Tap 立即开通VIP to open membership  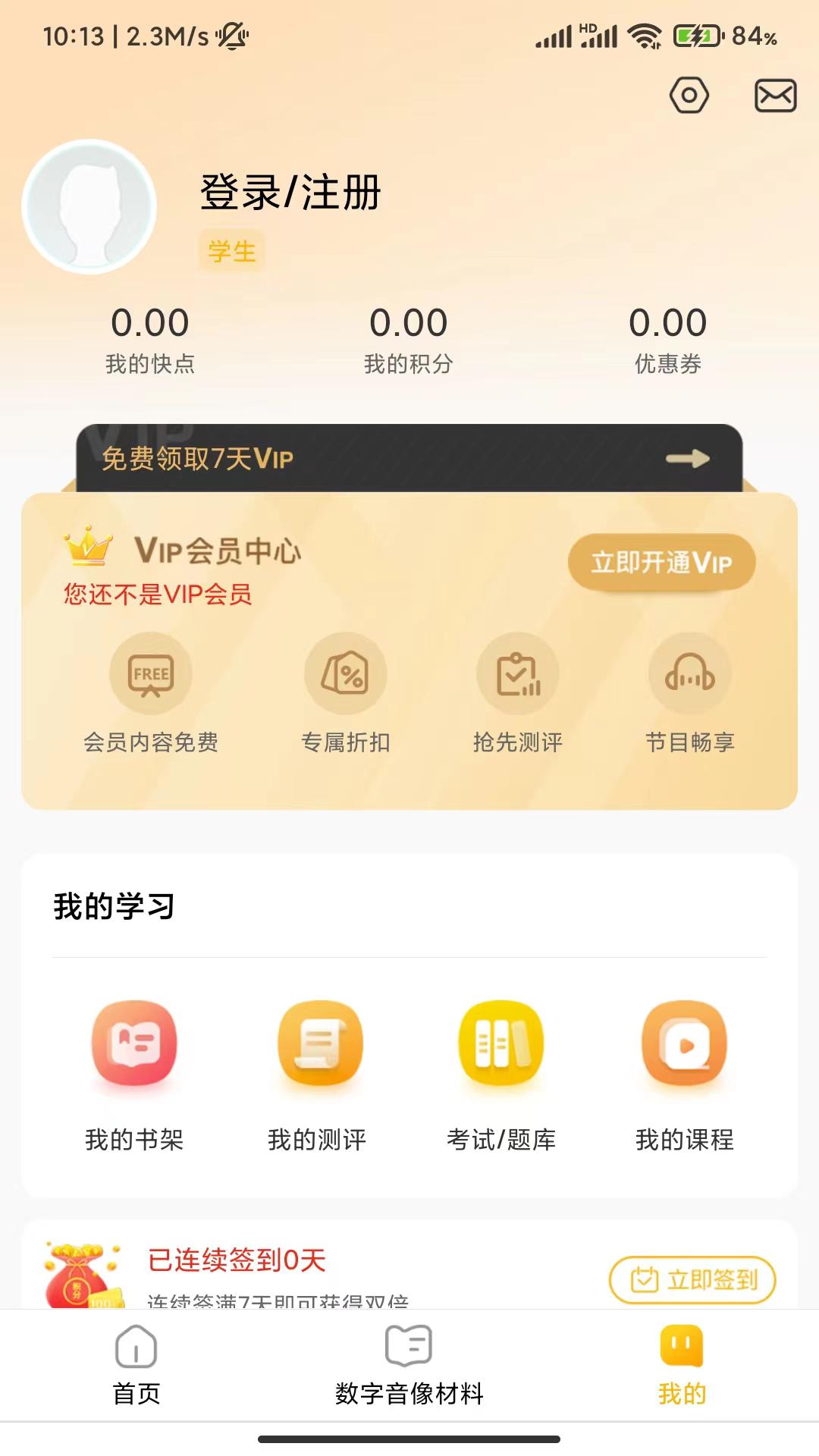662,561
